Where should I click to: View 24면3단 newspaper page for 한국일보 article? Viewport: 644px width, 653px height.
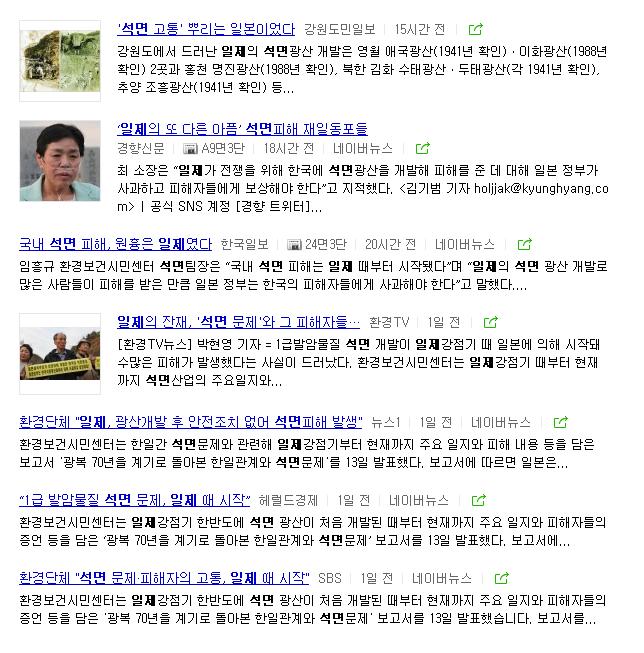tap(317, 244)
